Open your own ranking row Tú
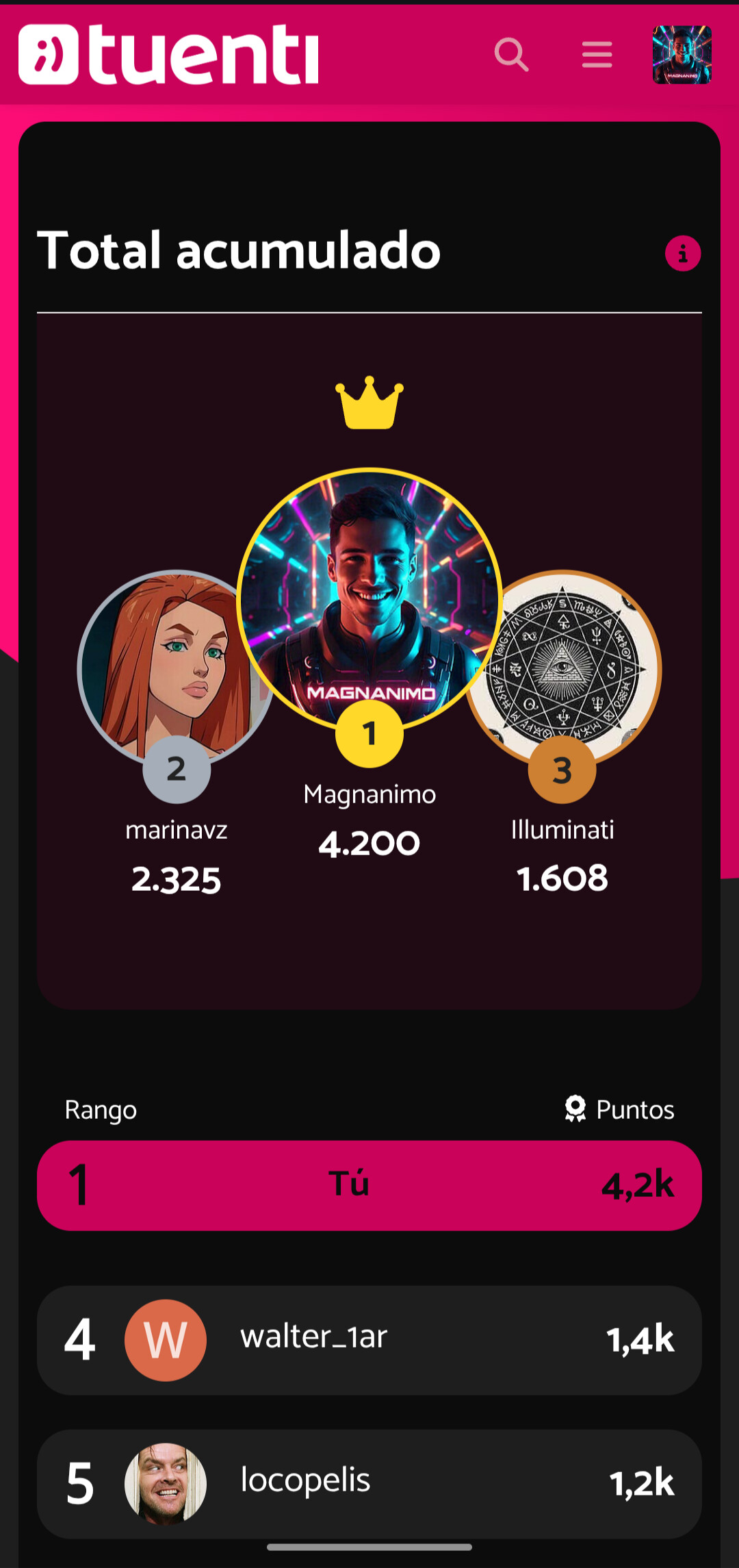This screenshot has width=739, height=1568. point(369,1185)
